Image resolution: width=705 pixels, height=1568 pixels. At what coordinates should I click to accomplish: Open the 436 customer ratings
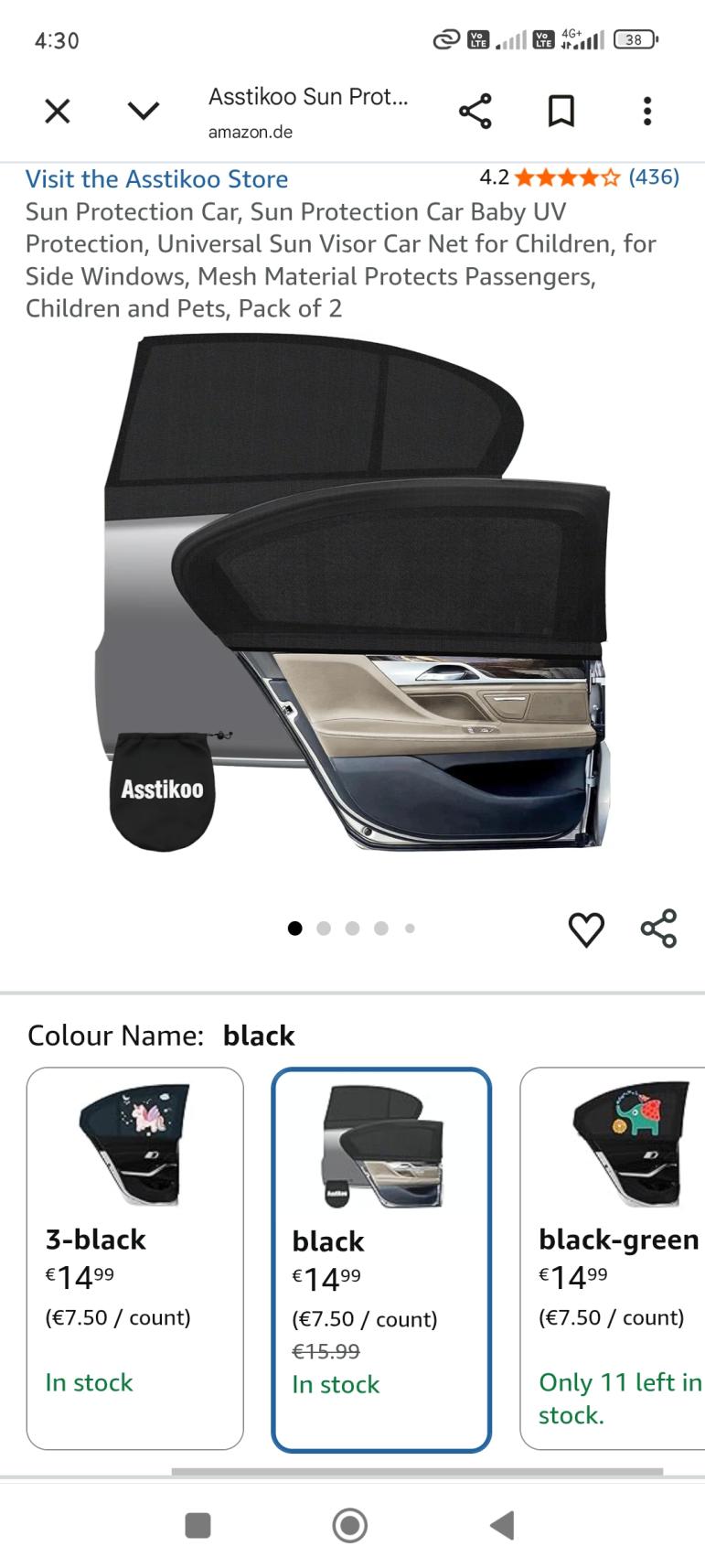(x=654, y=177)
